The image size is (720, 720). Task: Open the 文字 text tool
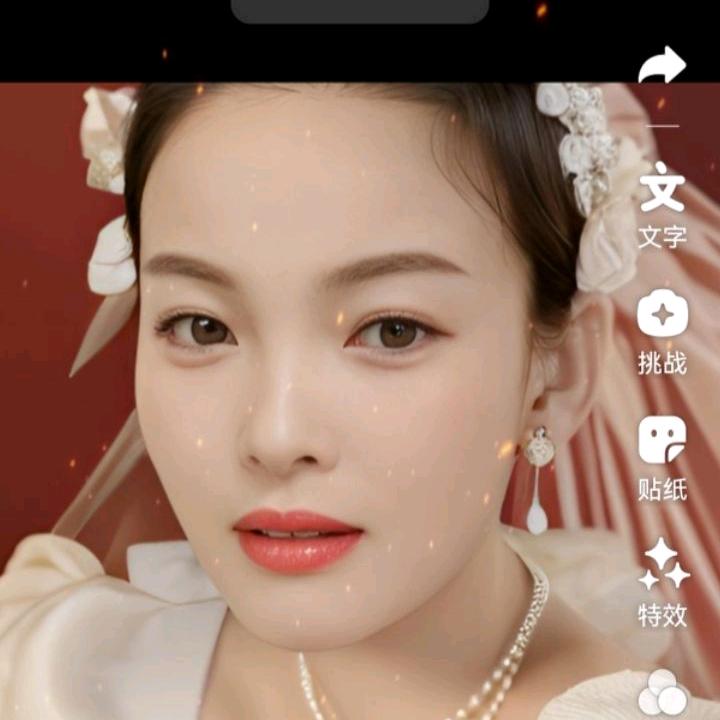click(662, 205)
